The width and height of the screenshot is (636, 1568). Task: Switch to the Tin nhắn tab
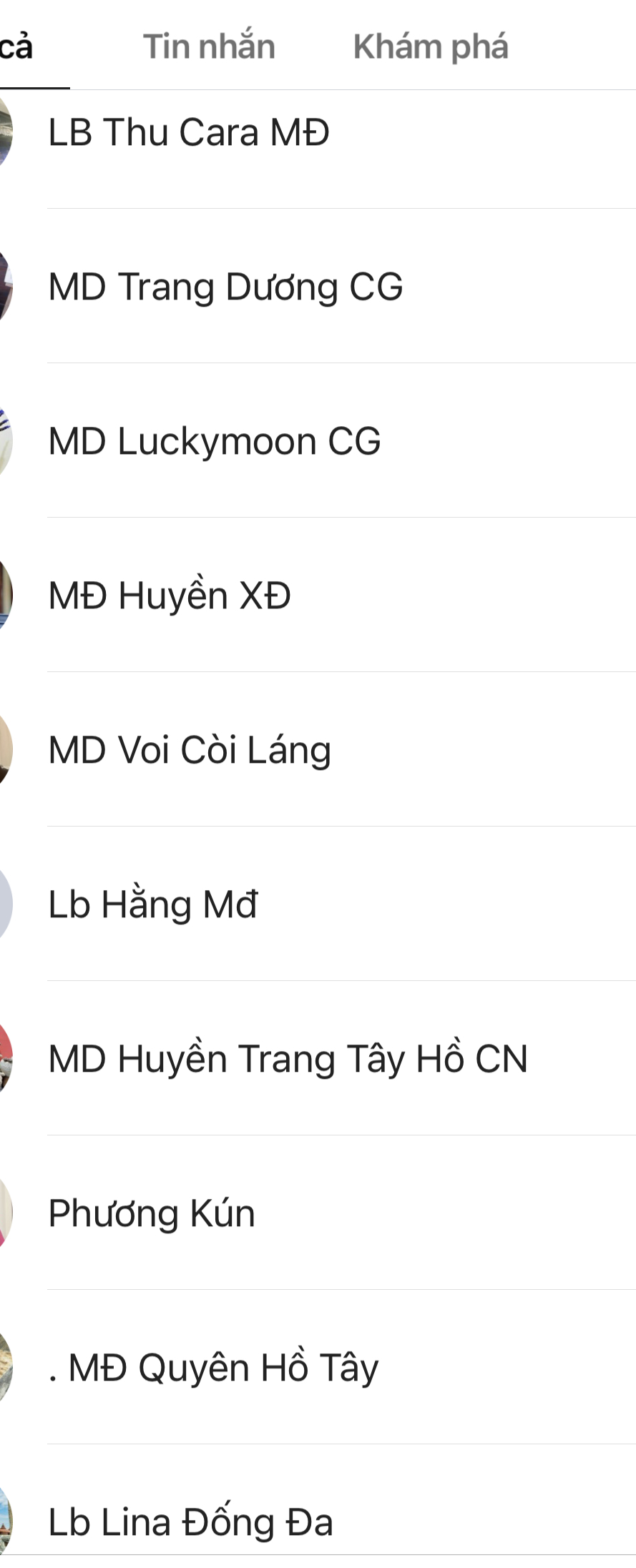(x=209, y=47)
